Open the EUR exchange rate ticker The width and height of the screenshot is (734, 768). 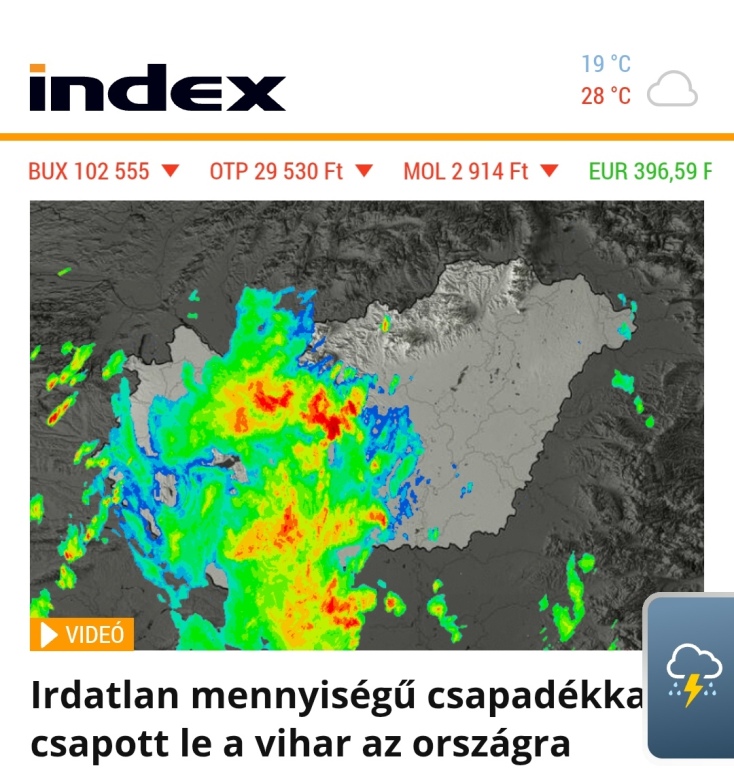pyautogui.click(x=650, y=171)
